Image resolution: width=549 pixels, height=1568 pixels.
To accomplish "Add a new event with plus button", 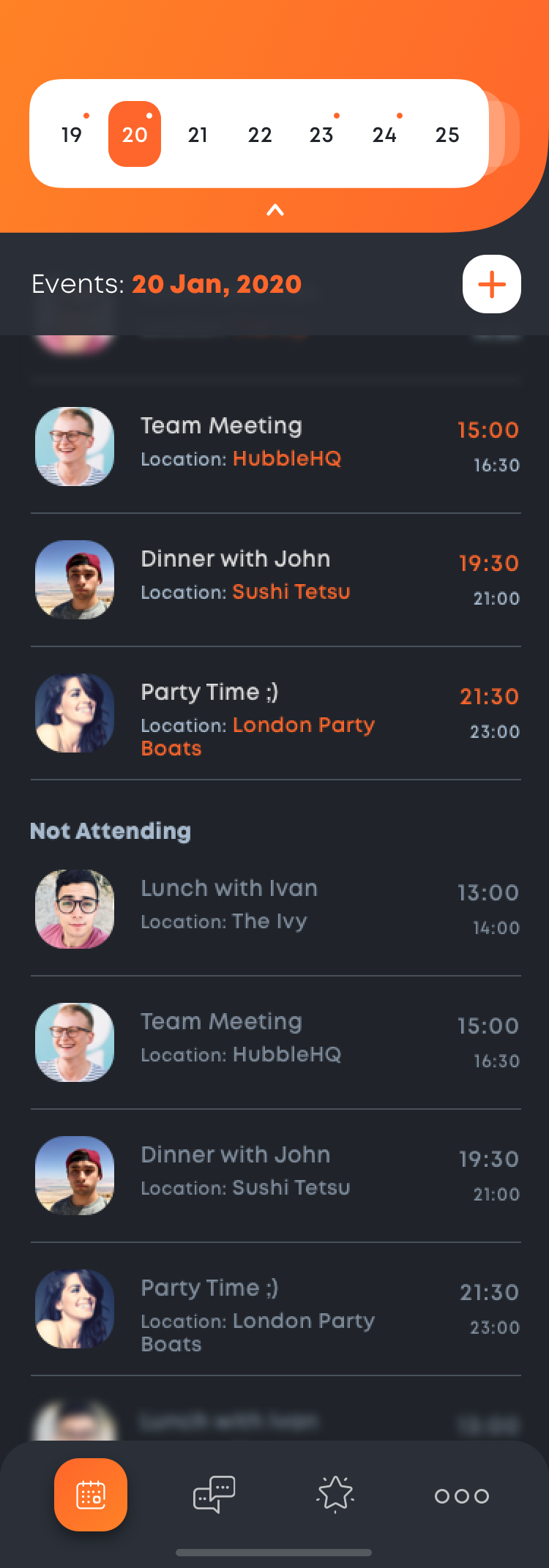I will [x=492, y=284].
